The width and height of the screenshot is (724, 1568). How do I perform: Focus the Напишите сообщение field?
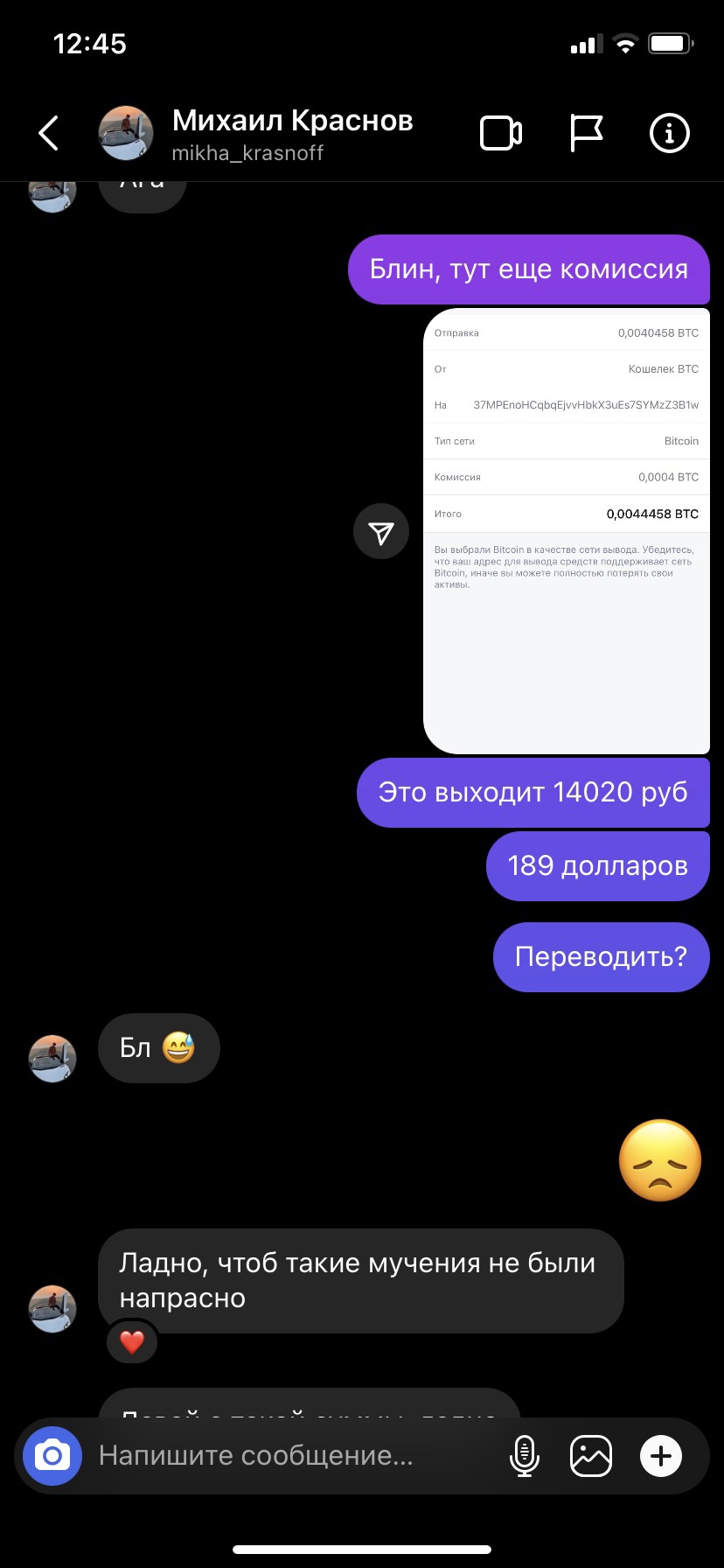[x=289, y=1456]
